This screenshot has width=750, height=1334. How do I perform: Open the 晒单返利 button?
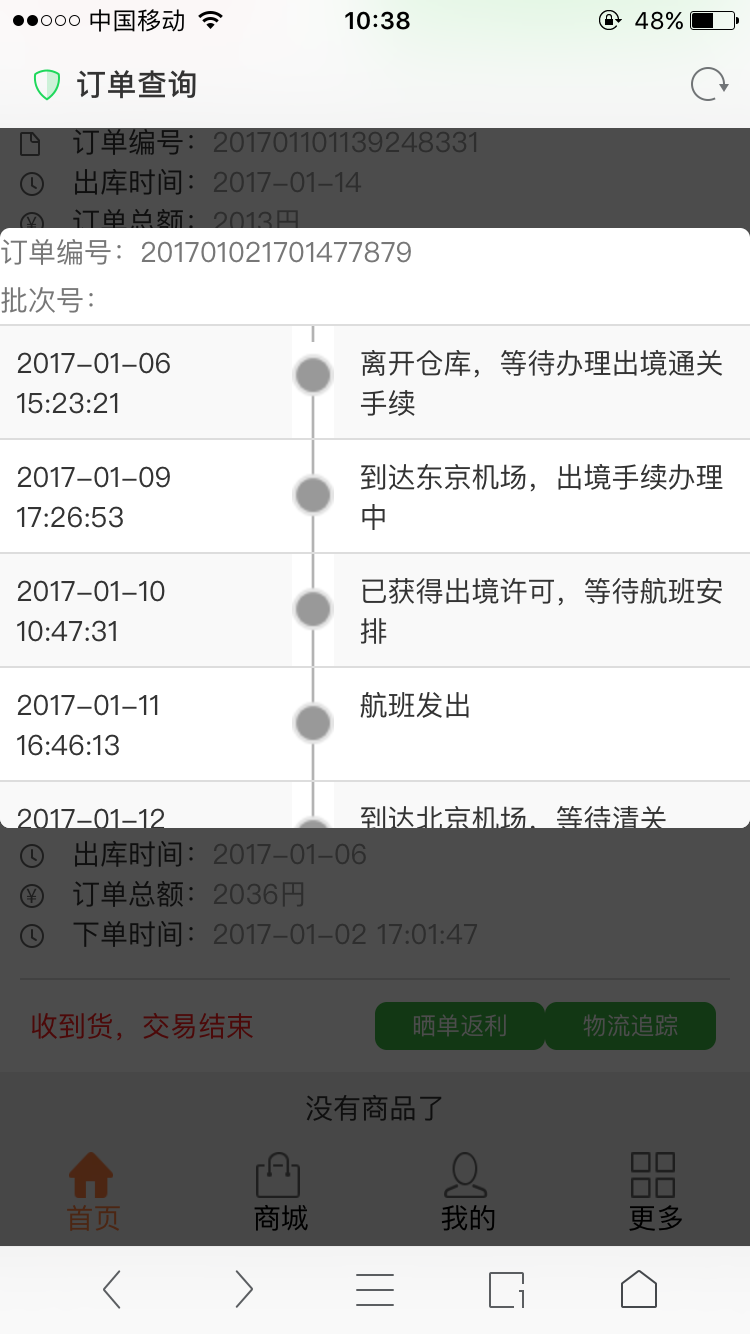click(460, 1026)
